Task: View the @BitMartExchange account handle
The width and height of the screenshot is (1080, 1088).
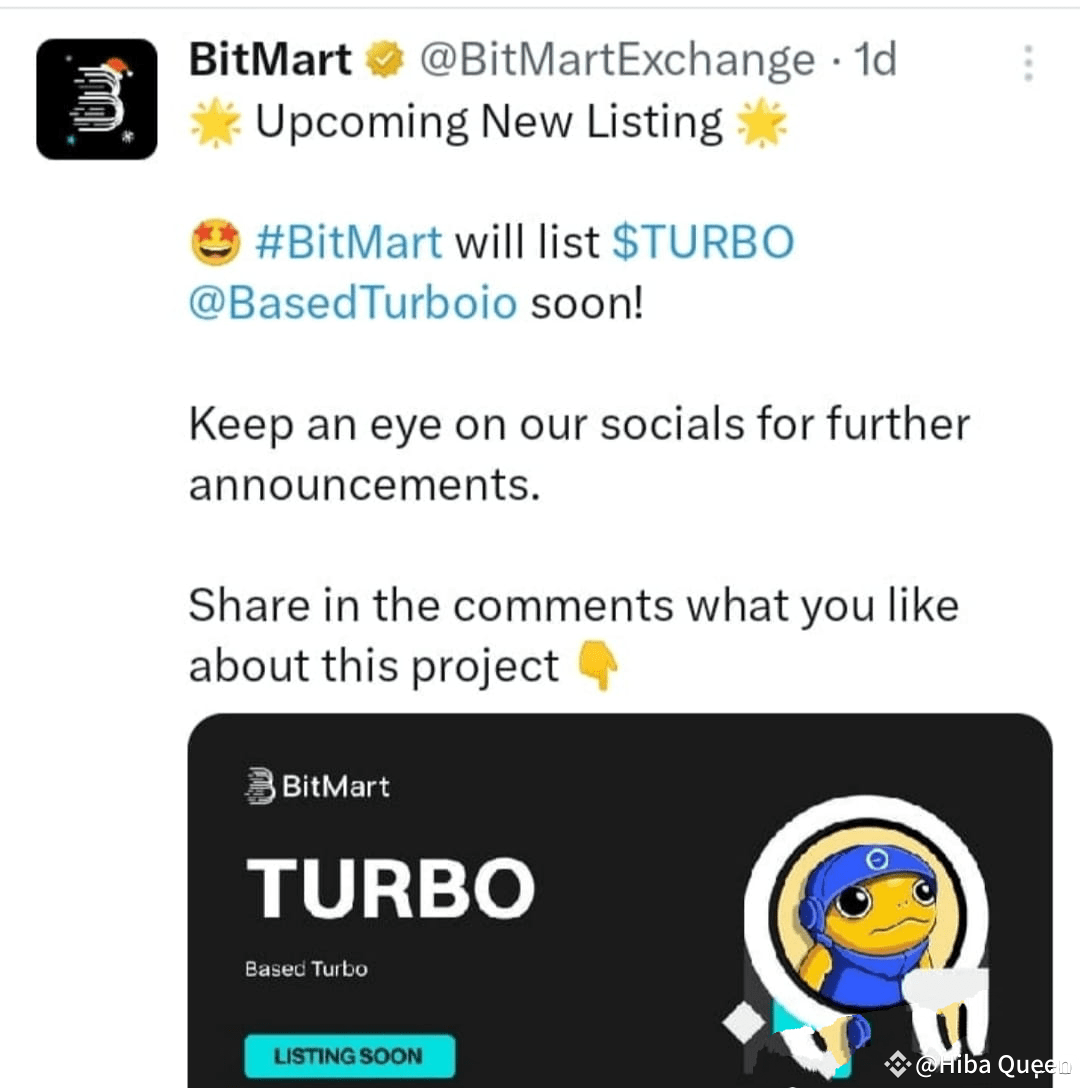Action: point(616,61)
